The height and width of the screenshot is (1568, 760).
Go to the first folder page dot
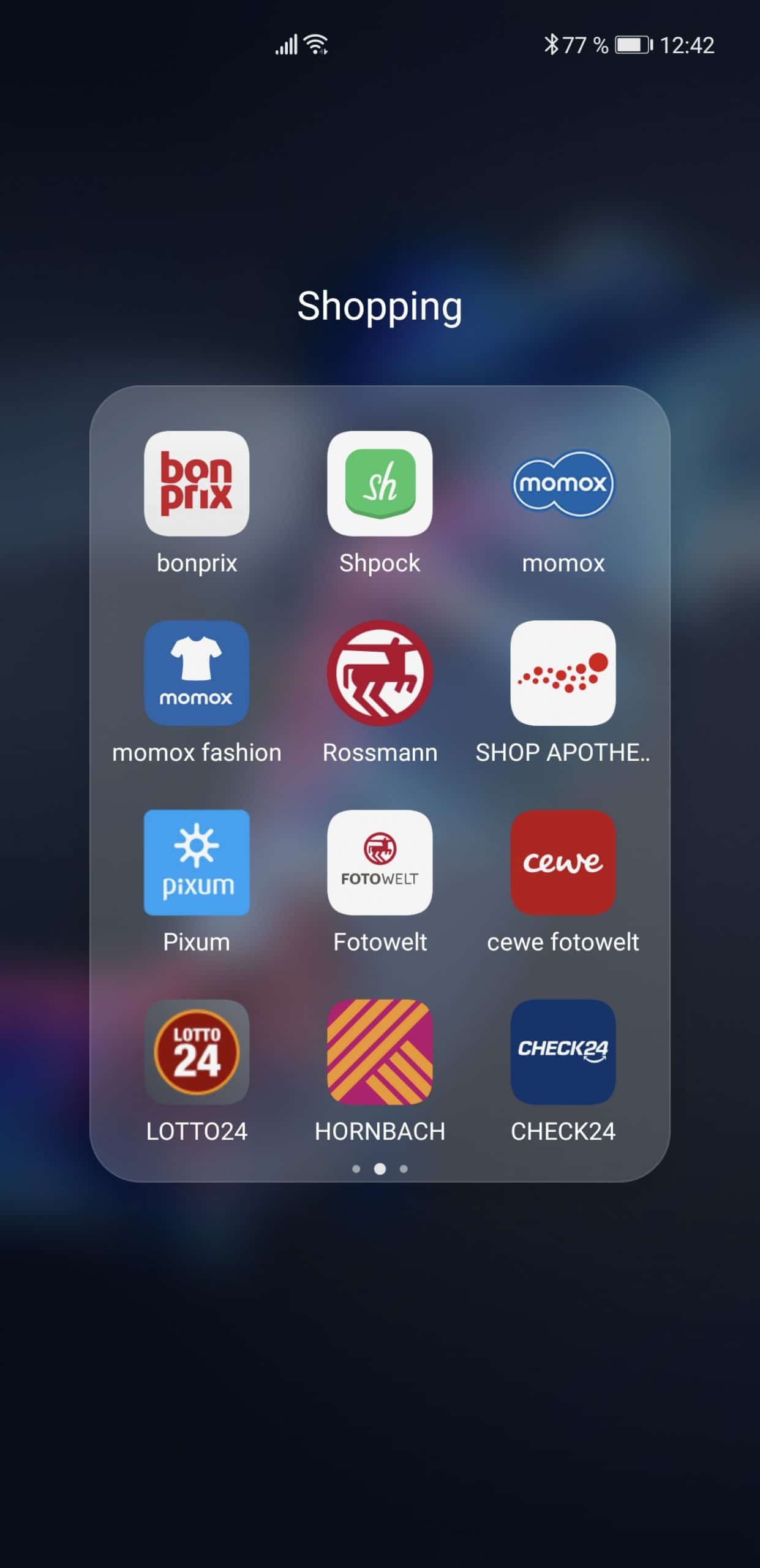click(356, 1169)
